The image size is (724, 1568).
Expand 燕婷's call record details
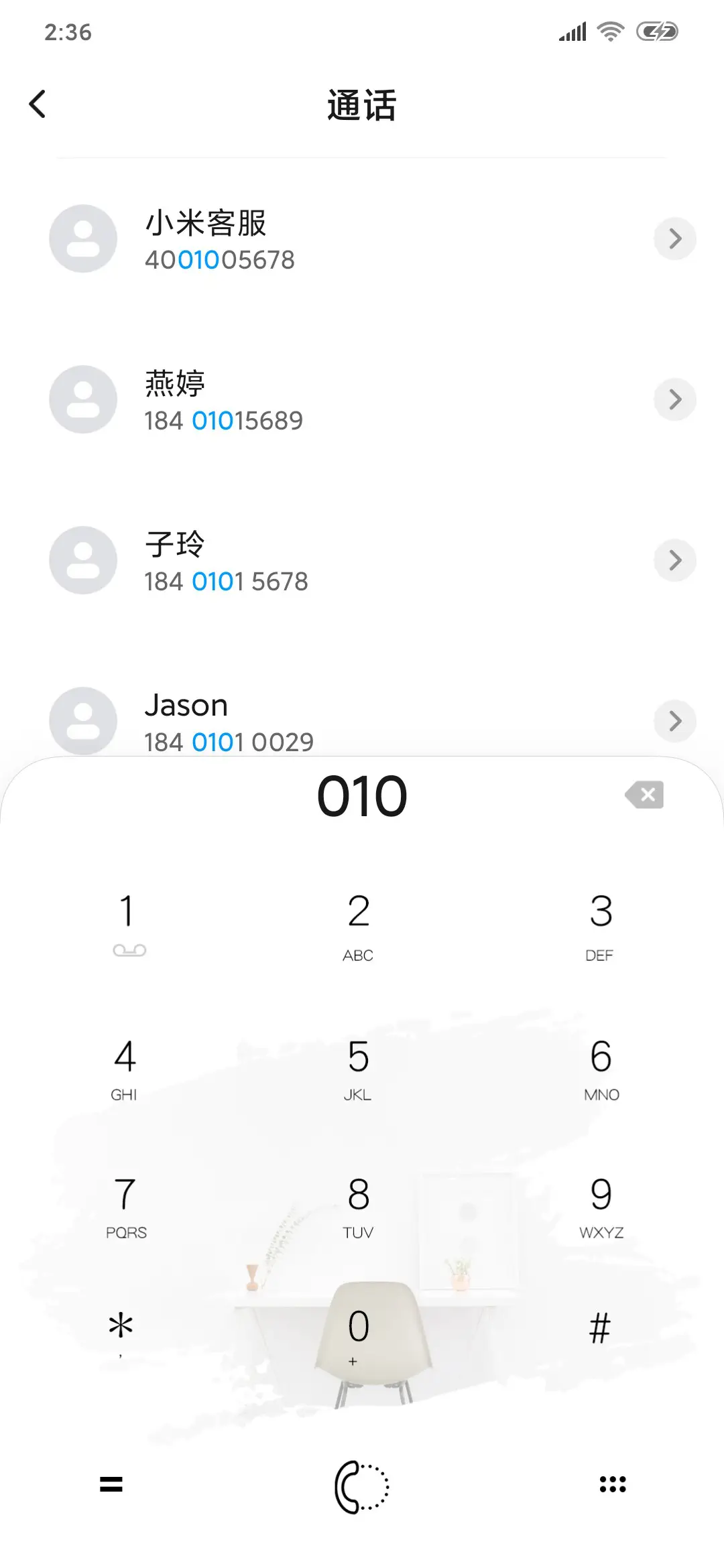tap(674, 399)
